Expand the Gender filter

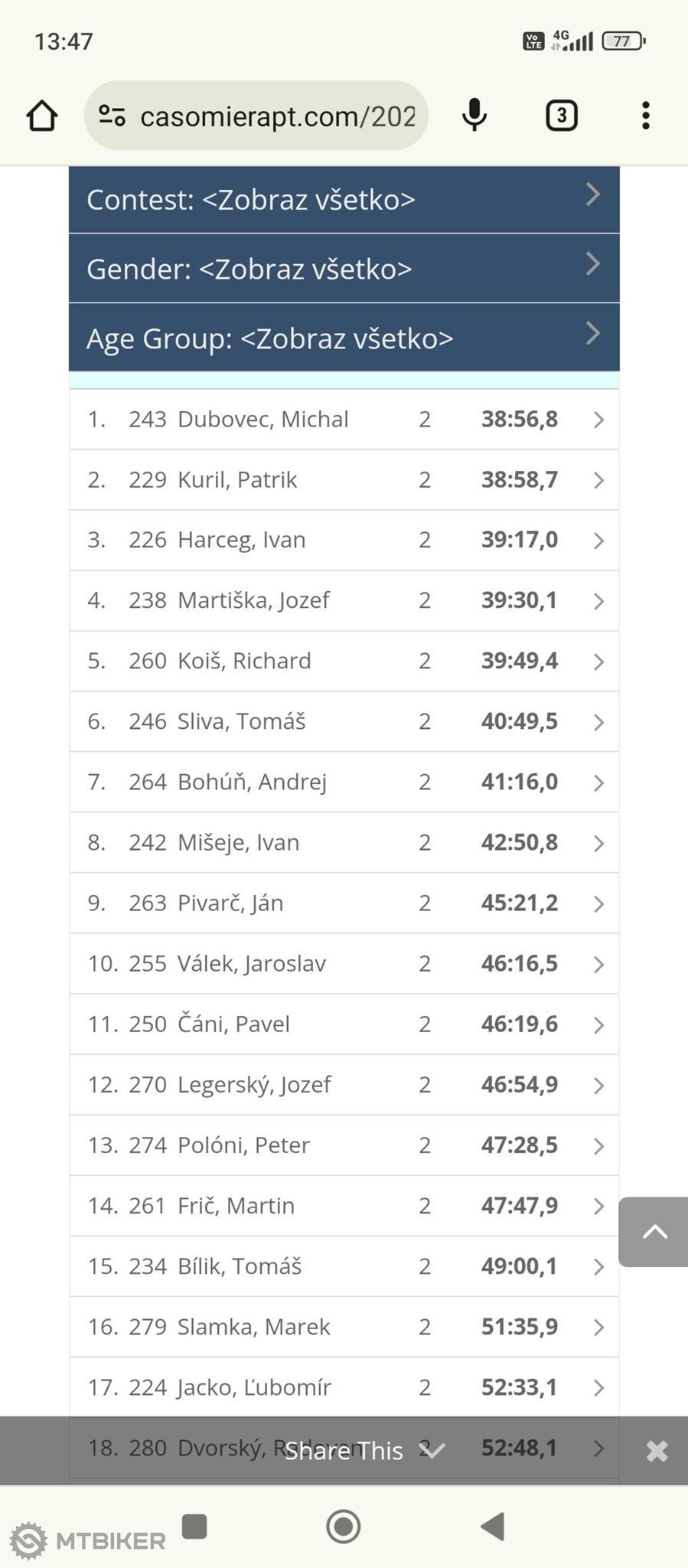[x=344, y=269]
